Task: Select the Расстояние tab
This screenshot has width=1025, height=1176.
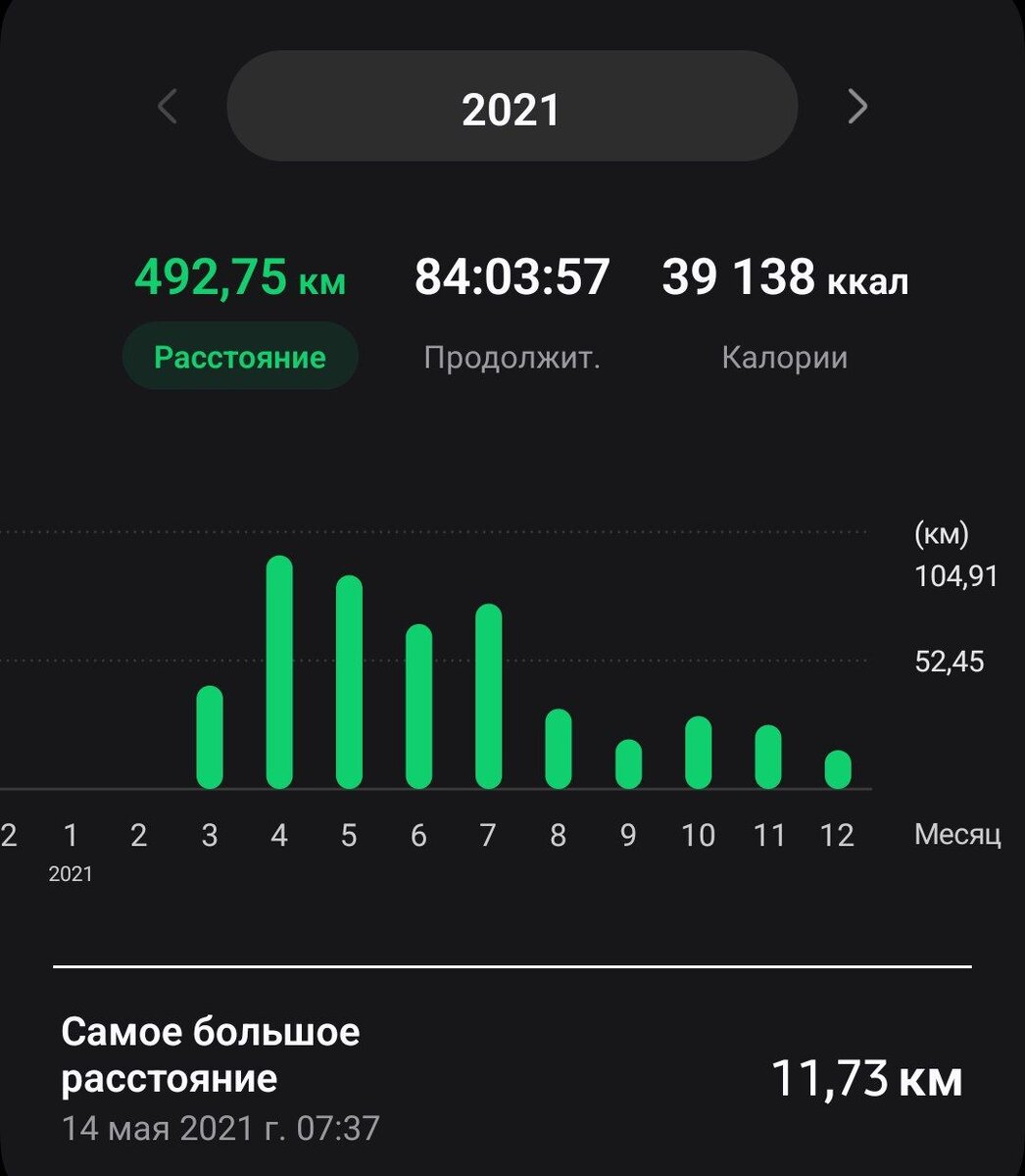Action: (240, 356)
